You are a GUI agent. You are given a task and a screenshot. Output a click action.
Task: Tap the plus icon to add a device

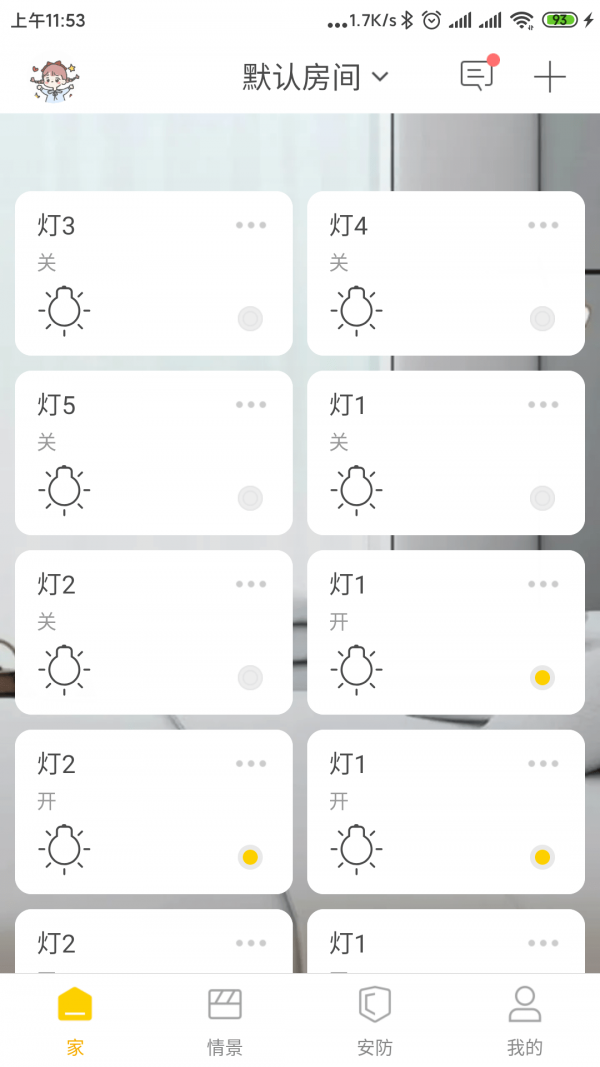coord(549,77)
